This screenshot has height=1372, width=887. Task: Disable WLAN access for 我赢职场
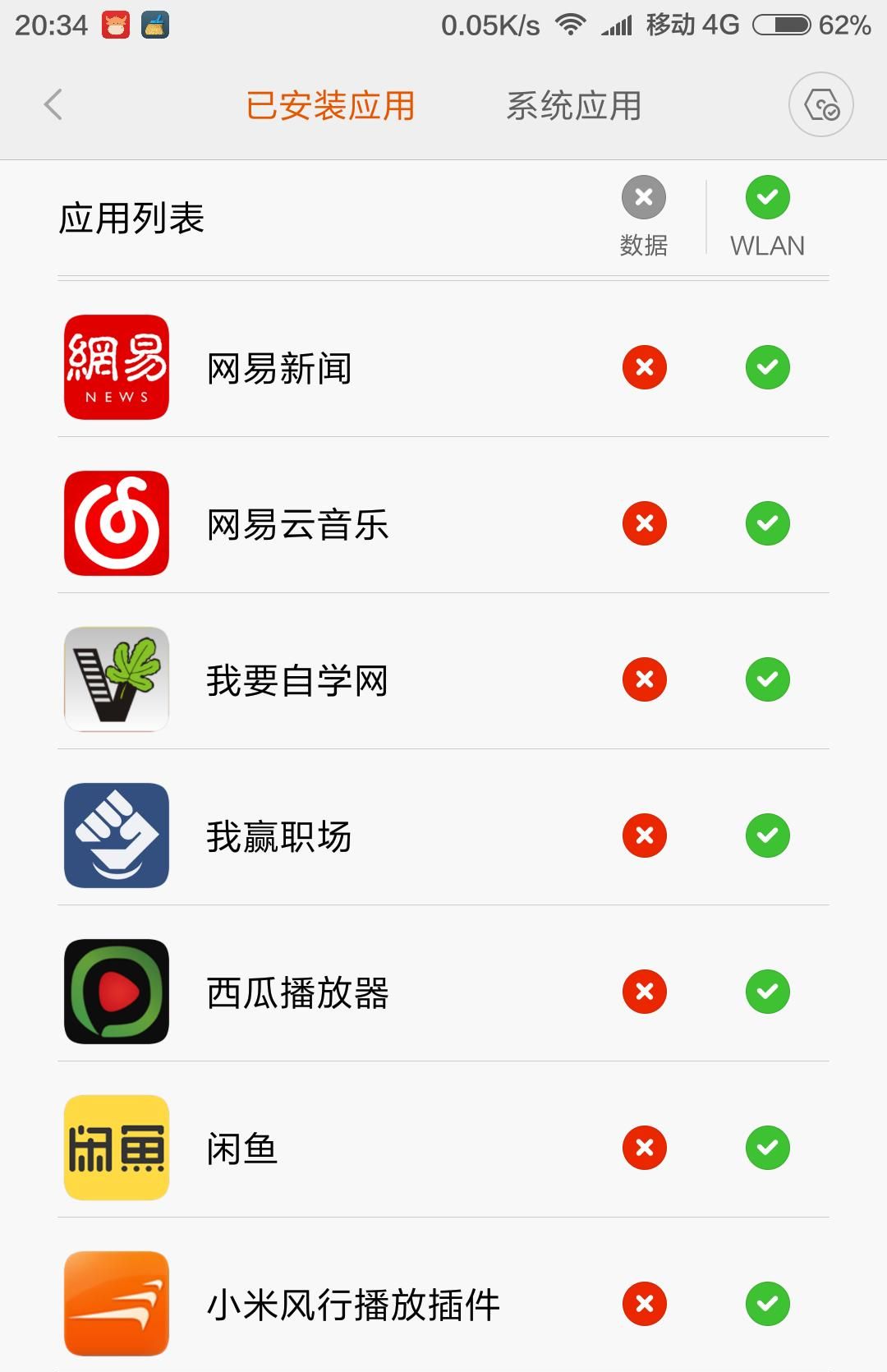point(767,836)
